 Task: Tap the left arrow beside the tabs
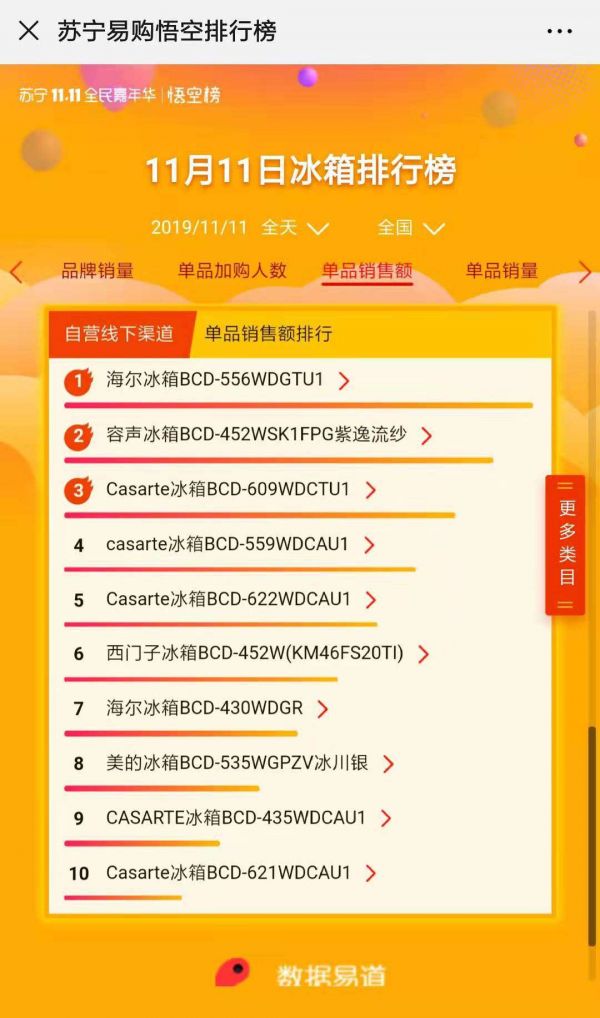(x=16, y=271)
